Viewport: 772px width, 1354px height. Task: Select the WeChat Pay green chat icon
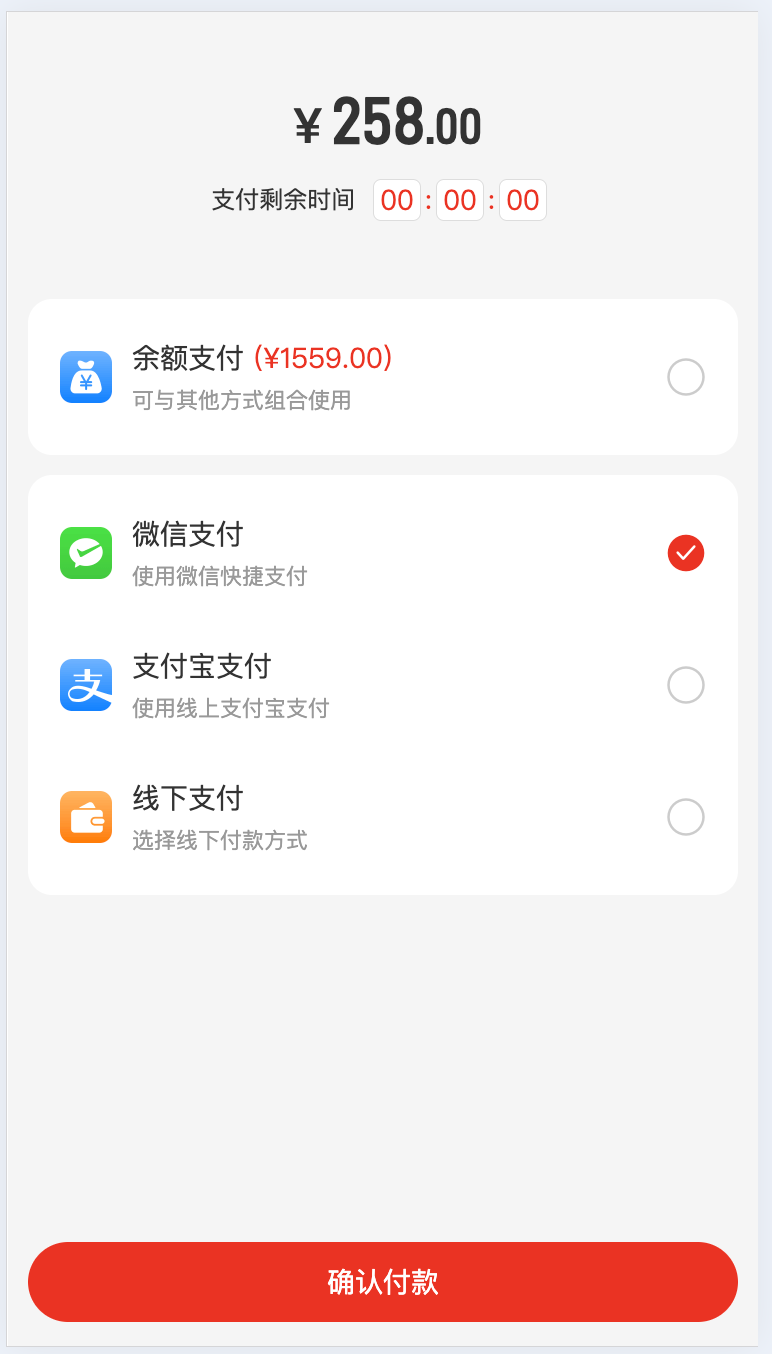click(86, 553)
